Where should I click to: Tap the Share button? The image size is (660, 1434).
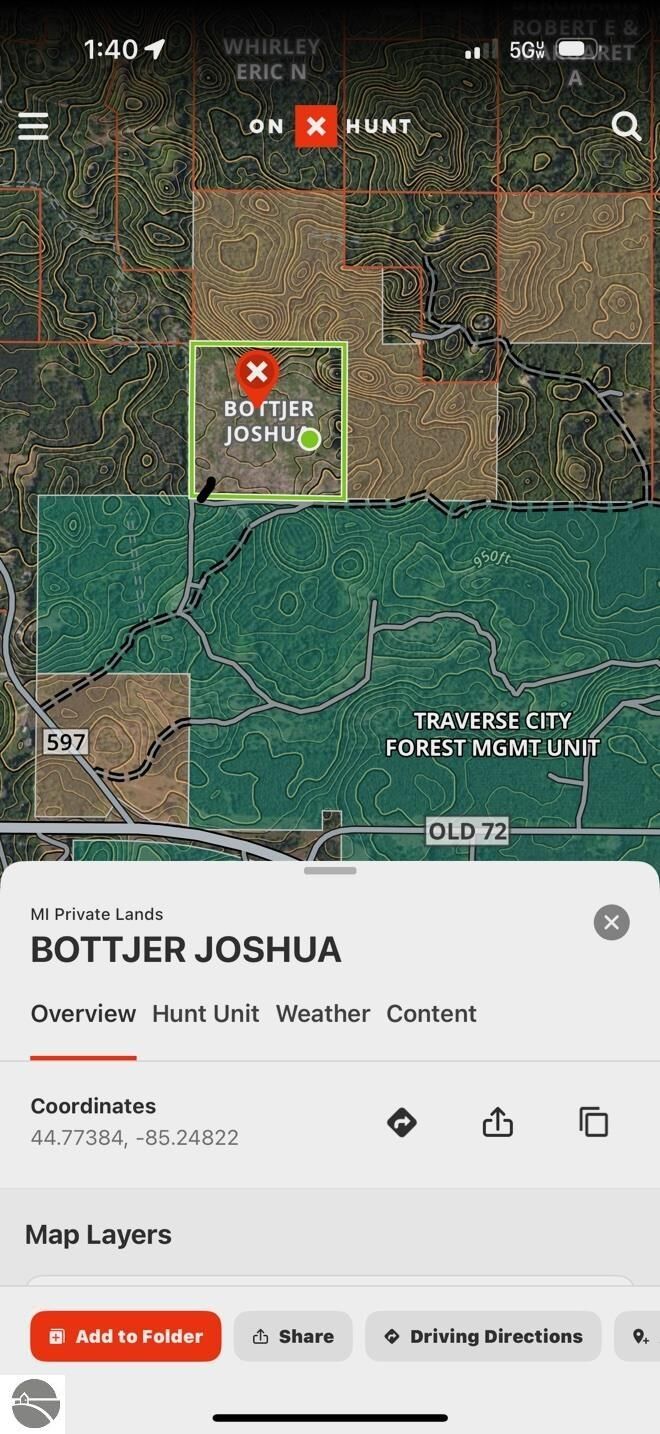(x=293, y=1336)
